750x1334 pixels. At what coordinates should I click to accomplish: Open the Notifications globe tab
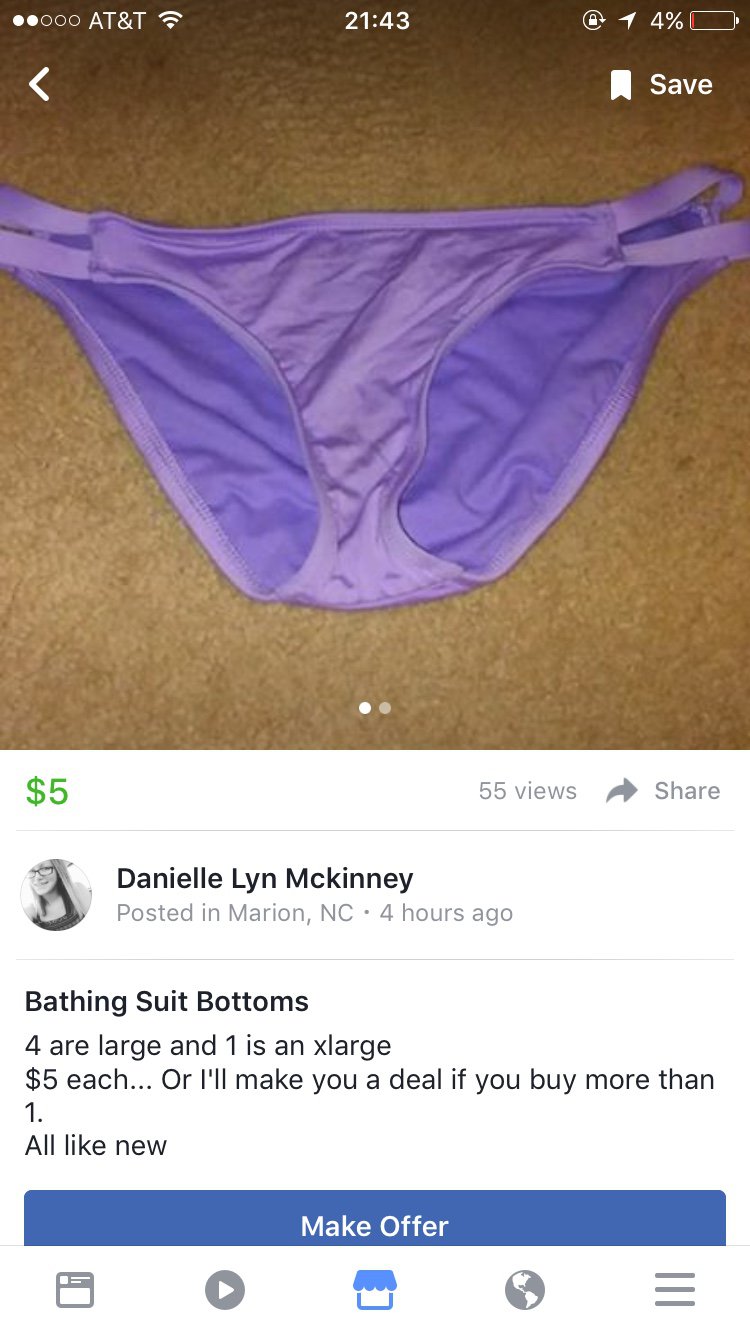tap(525, 1289)
